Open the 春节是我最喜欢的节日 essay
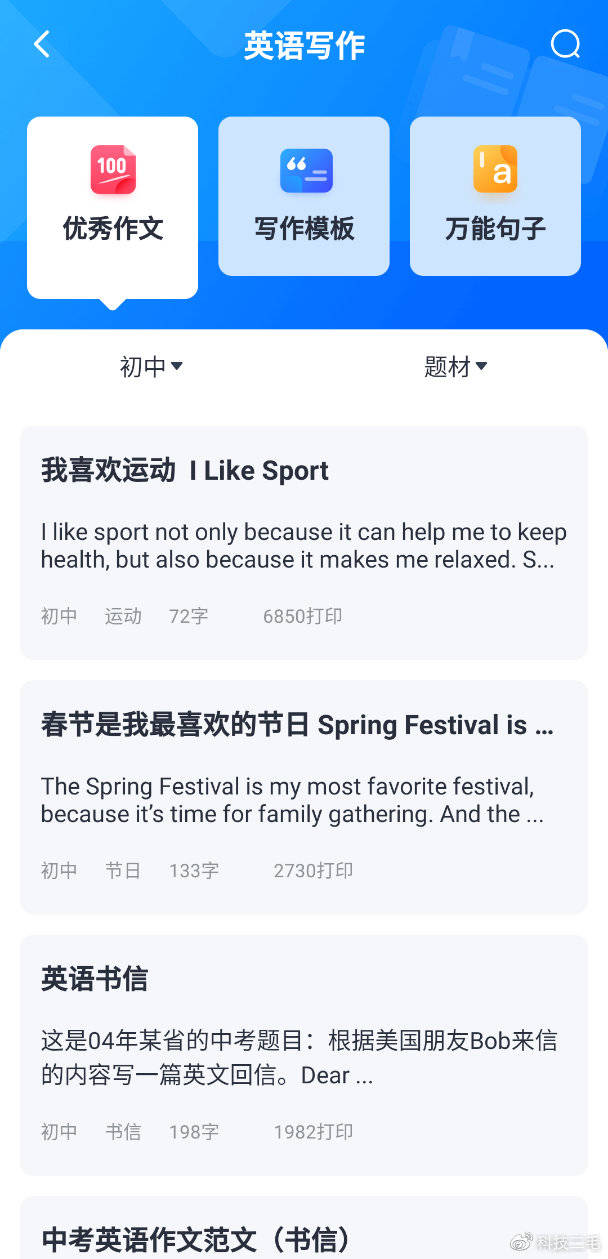The width and height of the screenshot is (608, 1259). 304,796
